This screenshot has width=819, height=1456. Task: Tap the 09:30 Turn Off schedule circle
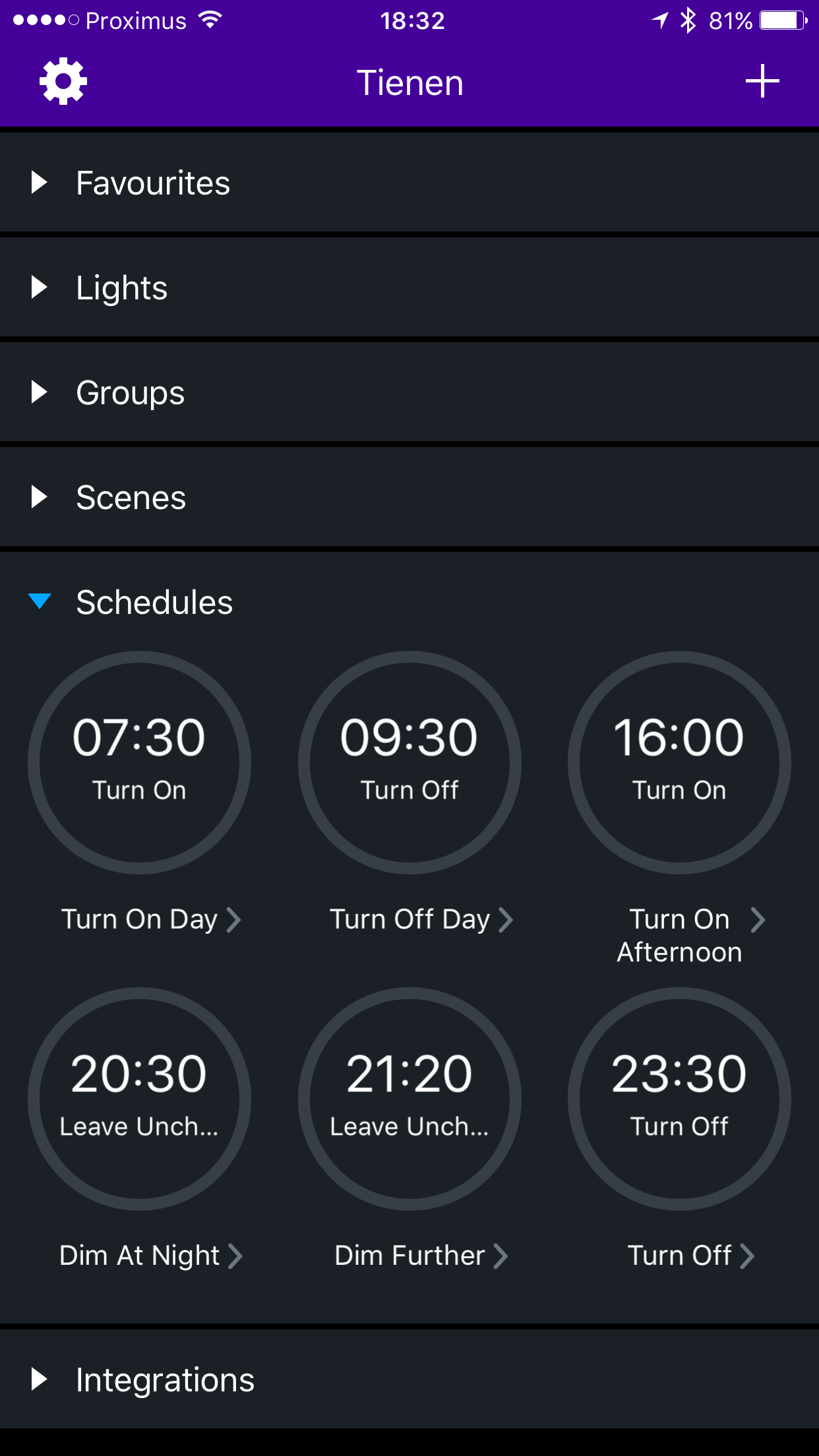(x=409, y=762)
